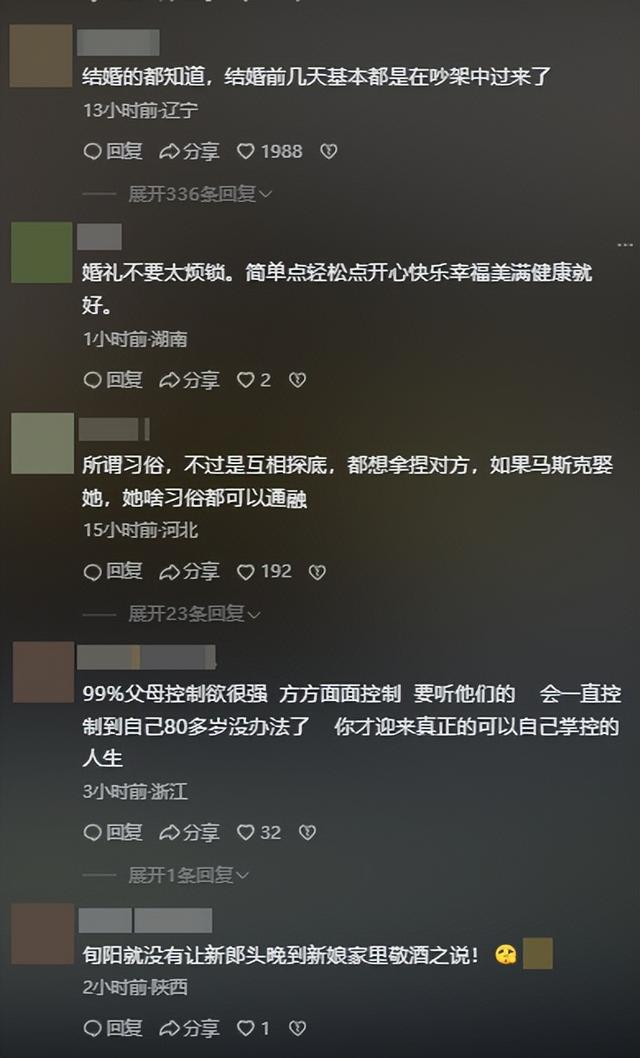
Task: Open image attached to the 旬阳 comment
Action: coord(537,954)
